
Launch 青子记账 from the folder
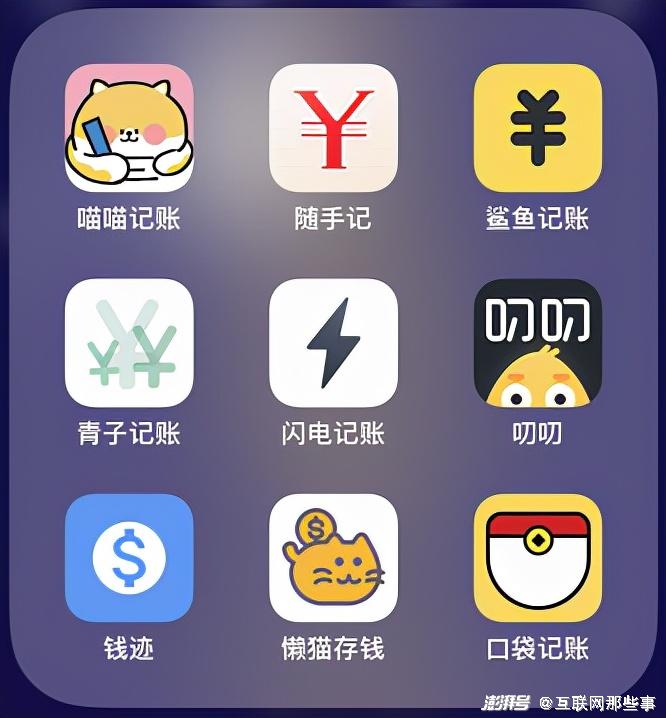(129, 342)
